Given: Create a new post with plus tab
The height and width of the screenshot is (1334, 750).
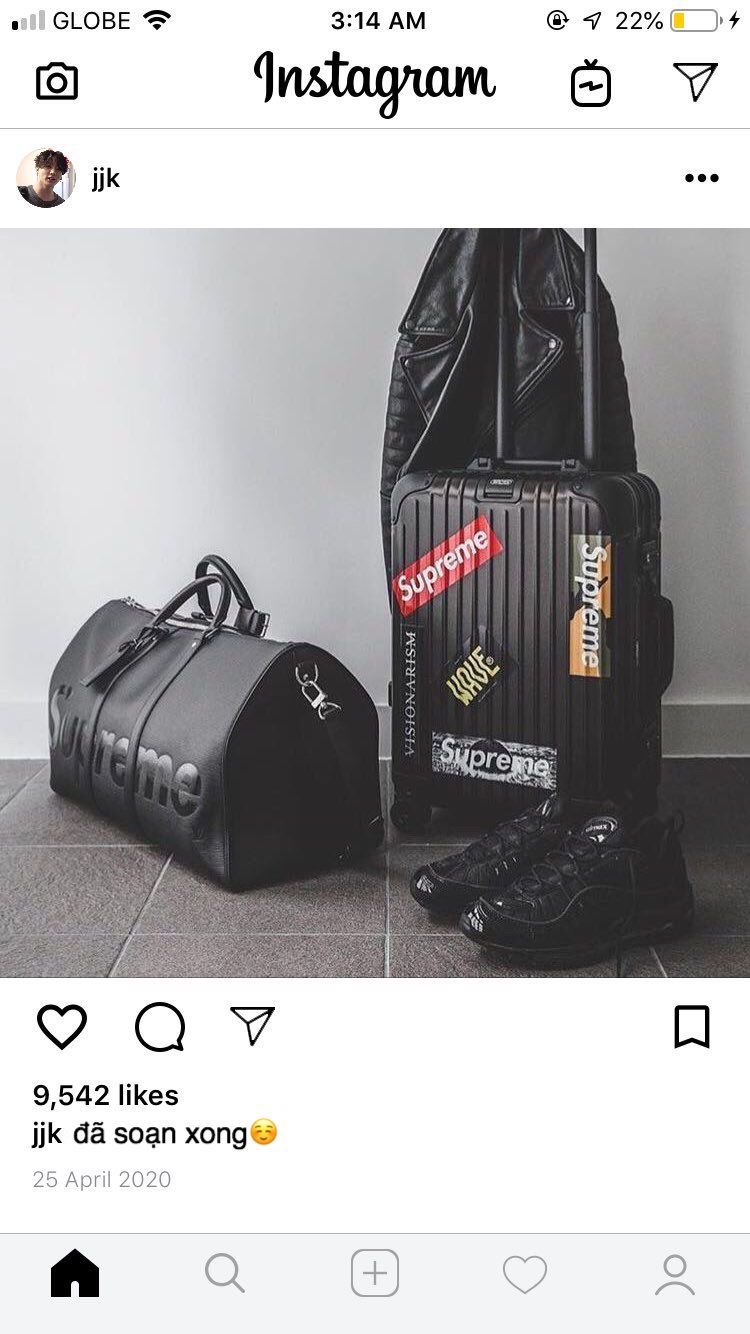Looking at the screenshot, I should [x=375, y=1274].
